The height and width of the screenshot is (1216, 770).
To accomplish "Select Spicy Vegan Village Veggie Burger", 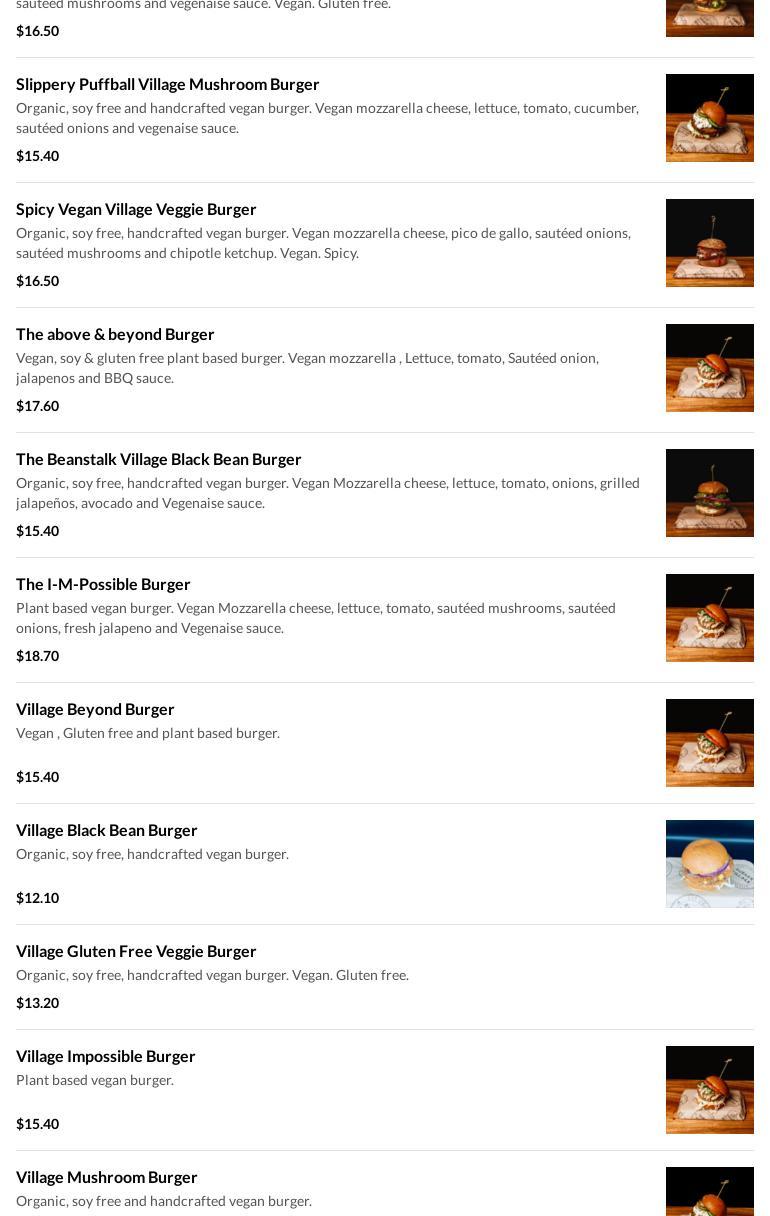I will [136, 209].
